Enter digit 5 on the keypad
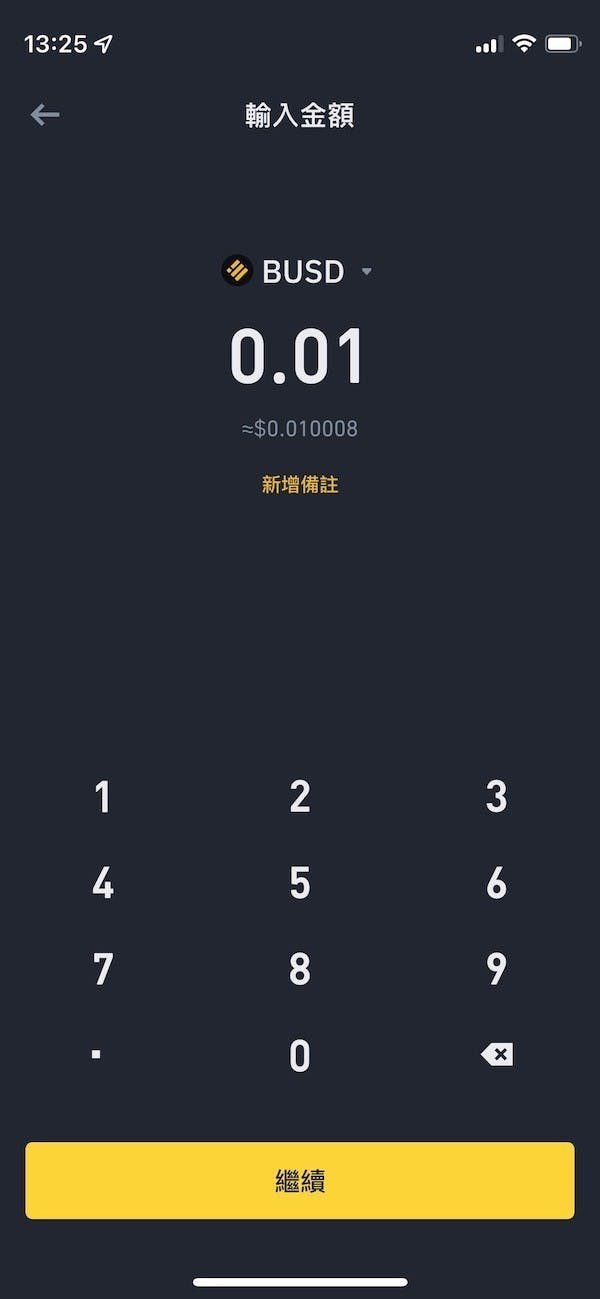 300,884
